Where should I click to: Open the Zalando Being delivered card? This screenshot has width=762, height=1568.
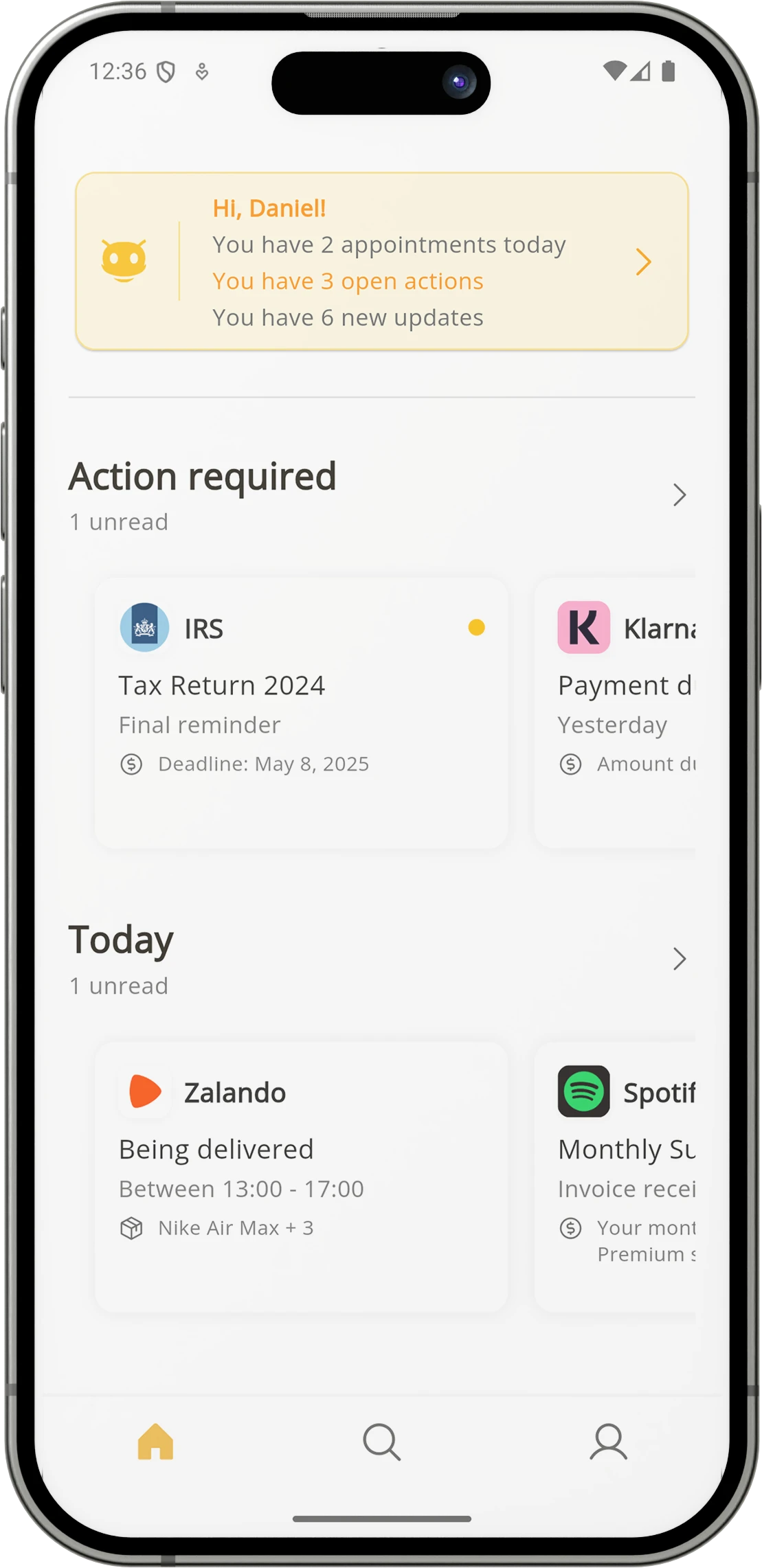tap(301, 1176)
